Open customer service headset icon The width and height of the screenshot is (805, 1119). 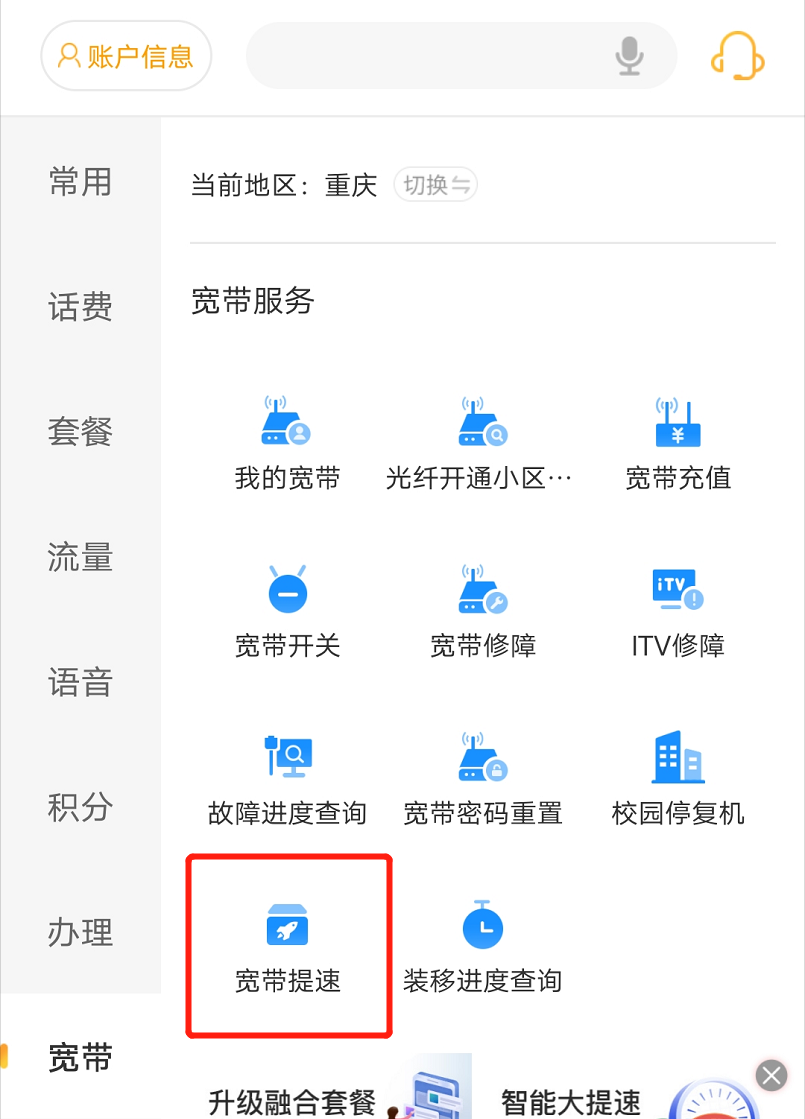[737, 55]
